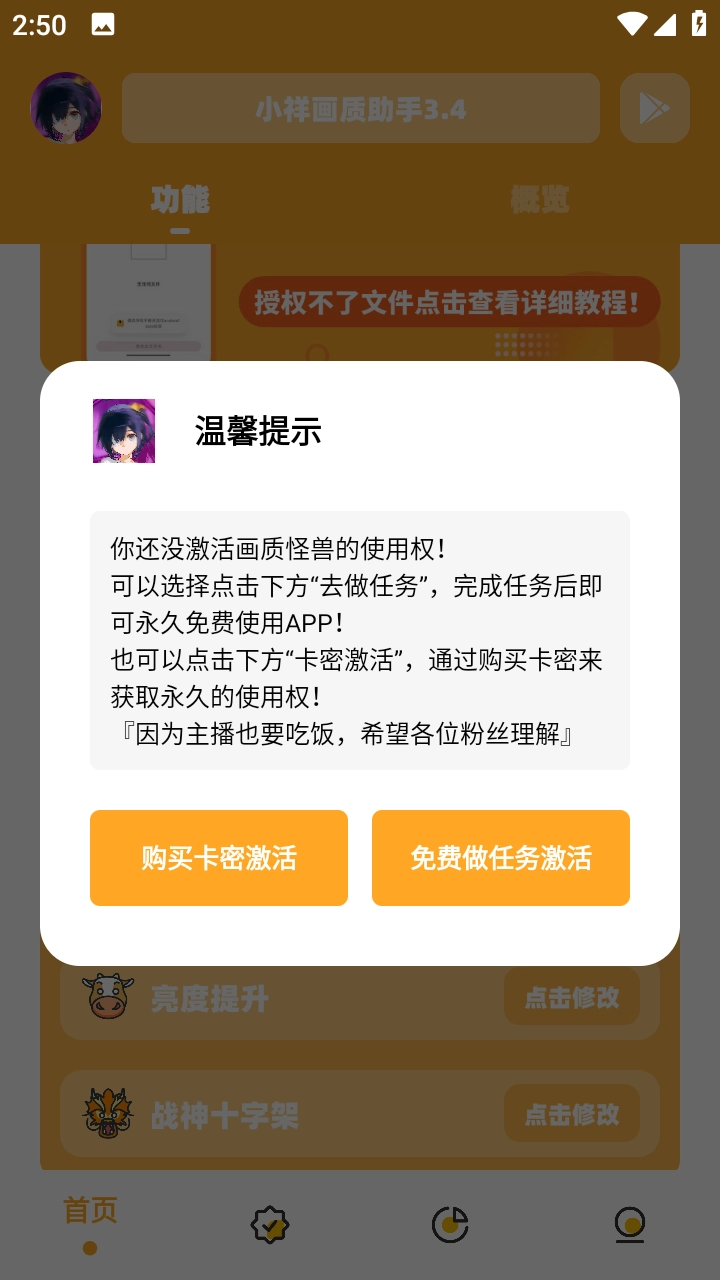Click the user avatar in the top bar

click(66, 107)
